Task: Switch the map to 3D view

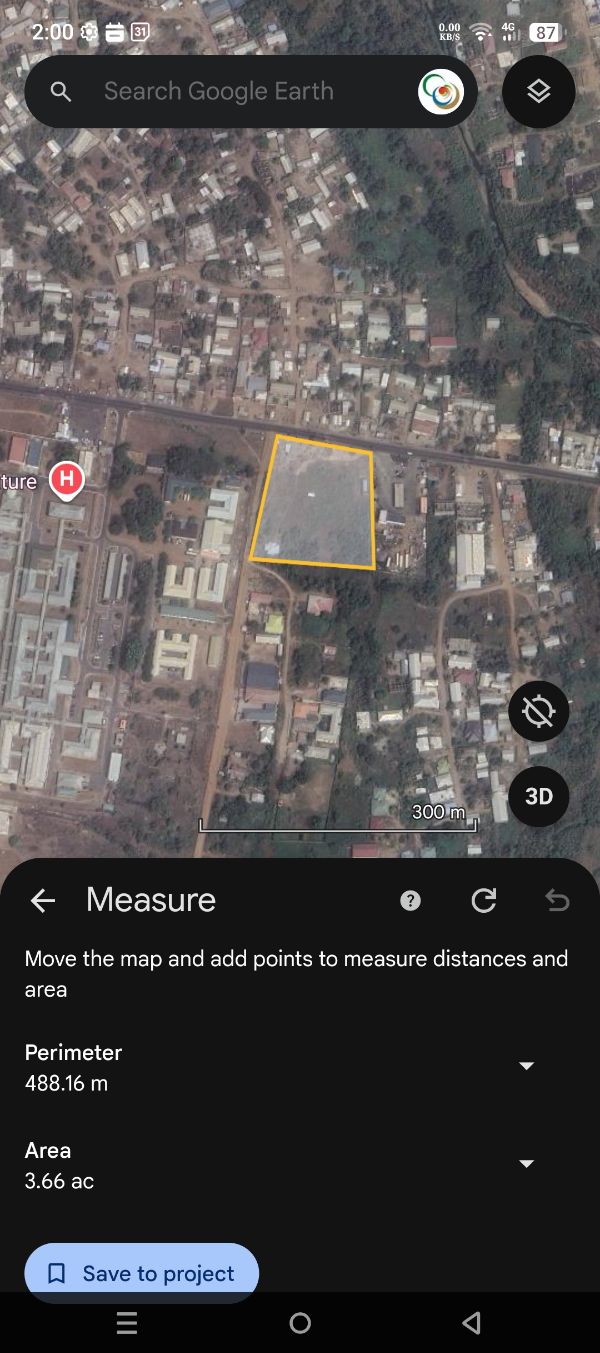Action: (x=538, y=796)
